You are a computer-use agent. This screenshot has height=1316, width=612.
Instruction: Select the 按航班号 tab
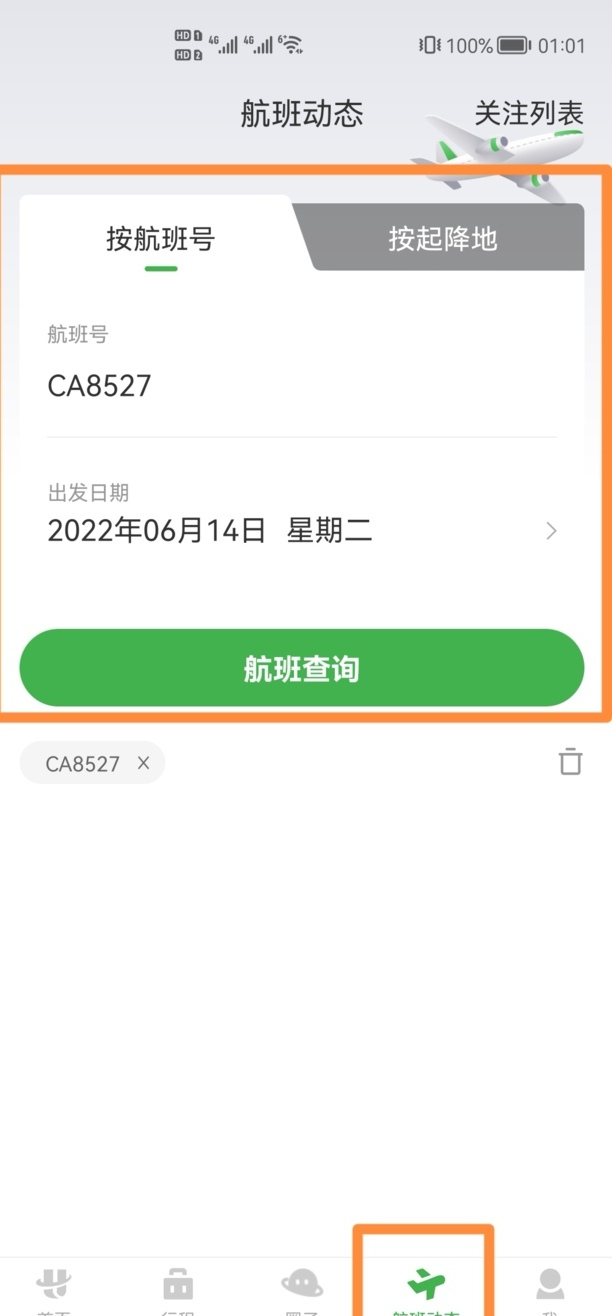(x=160, y=238)
